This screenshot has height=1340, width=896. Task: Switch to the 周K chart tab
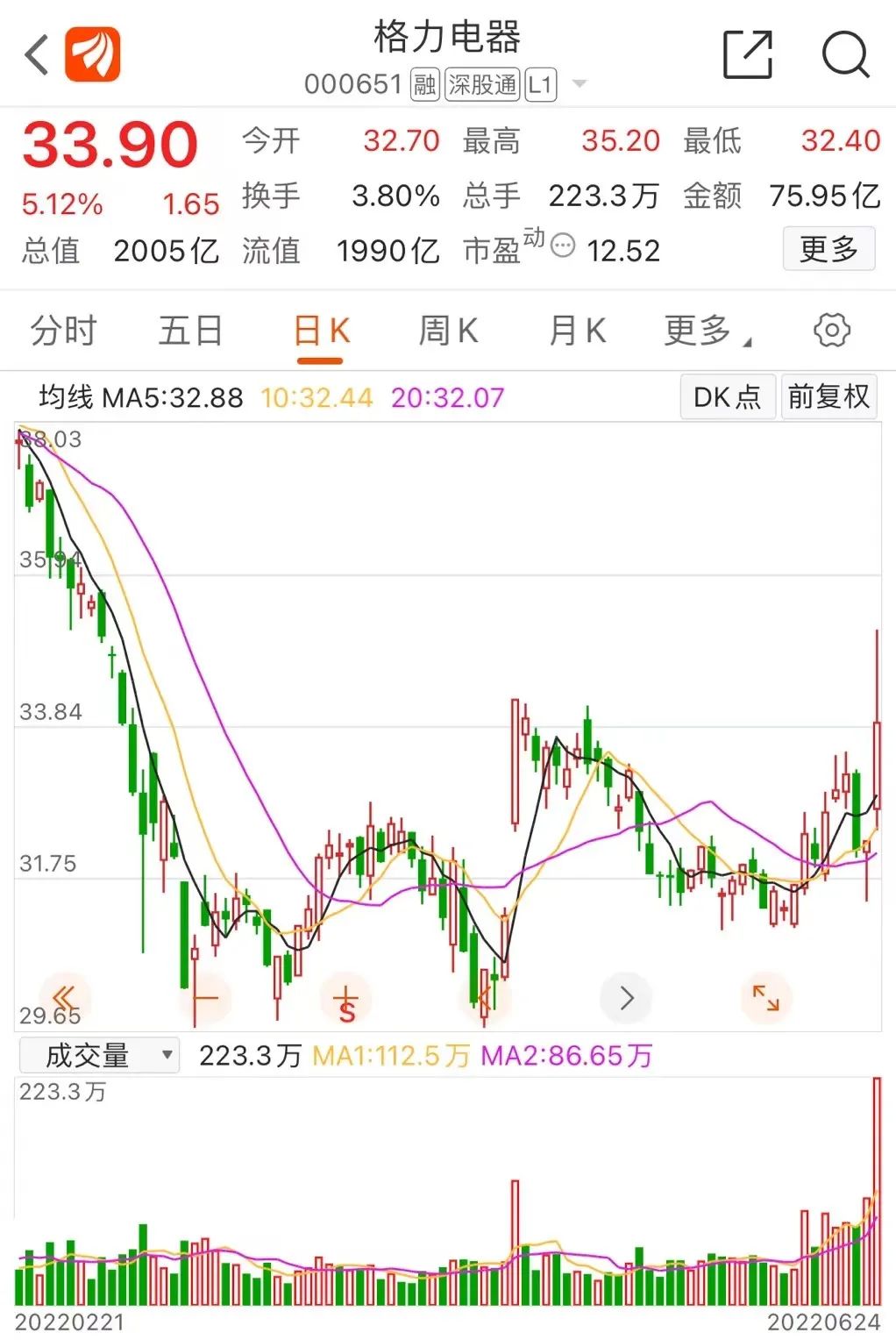click(448, 331)
